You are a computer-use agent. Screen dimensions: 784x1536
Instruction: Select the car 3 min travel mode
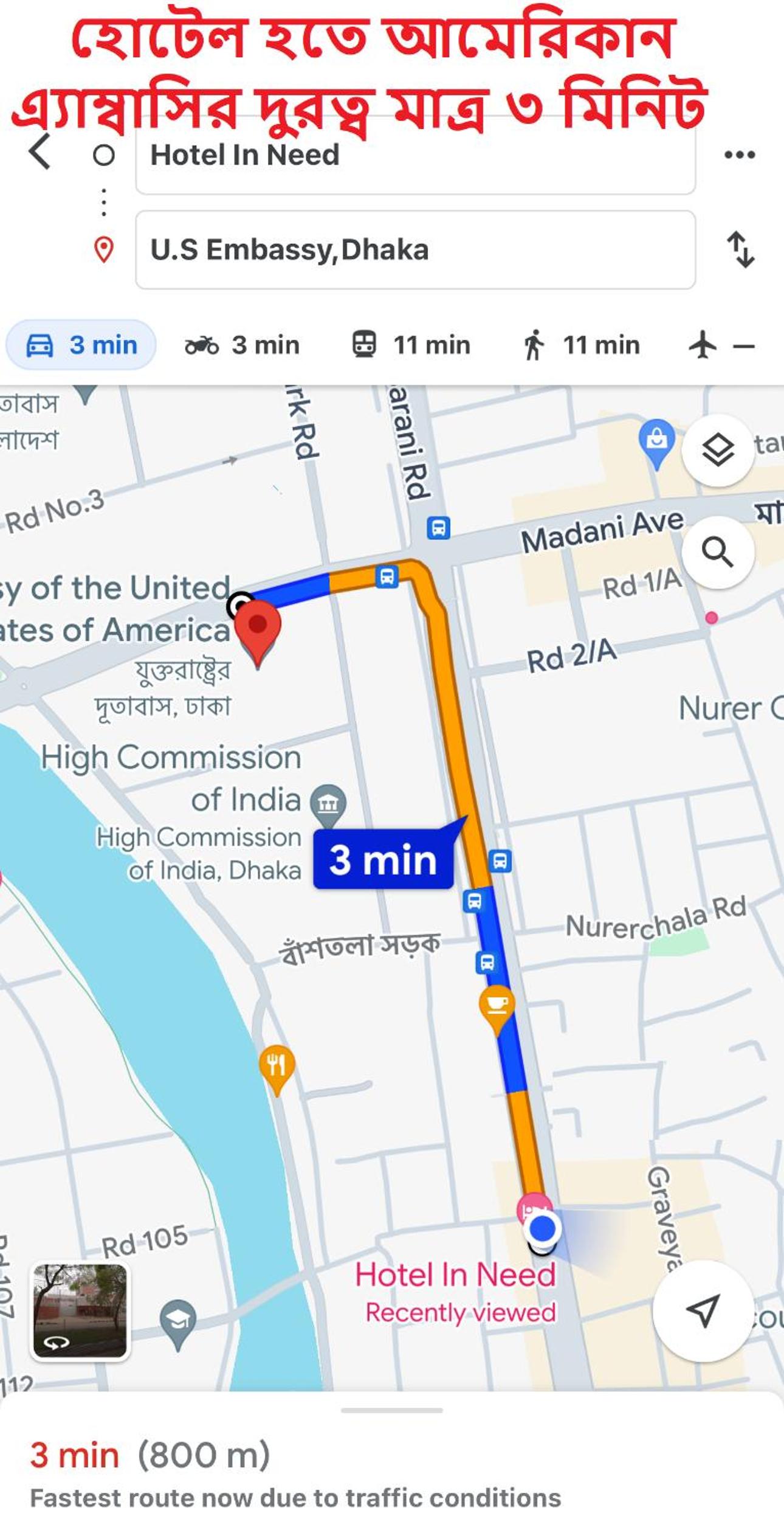click(x=81, y=345)
